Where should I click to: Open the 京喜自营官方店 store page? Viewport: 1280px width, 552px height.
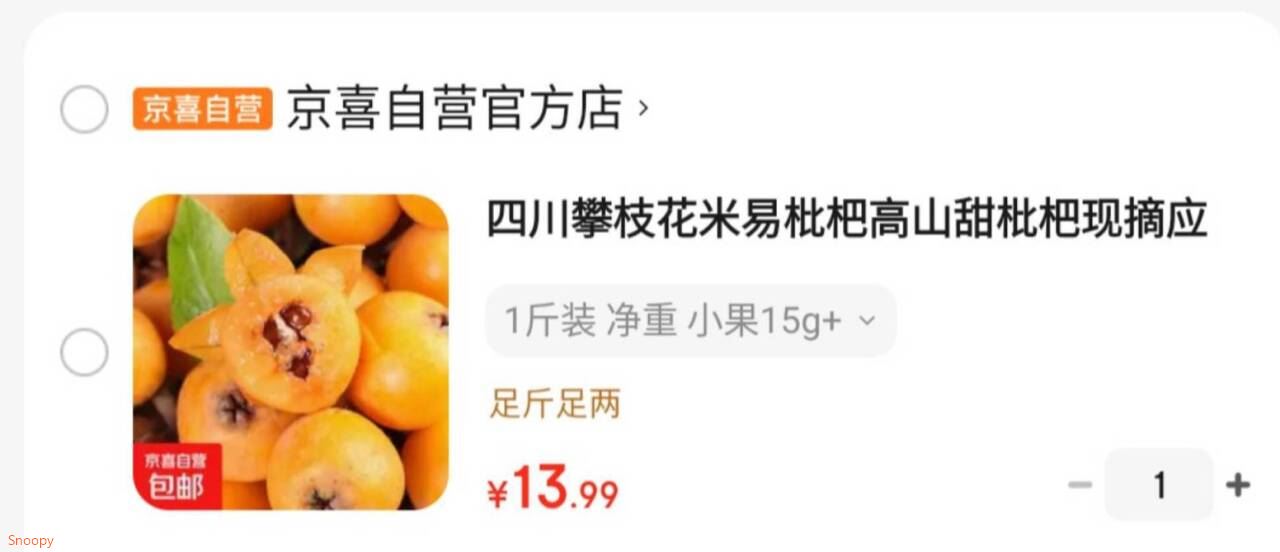[455, 108]
